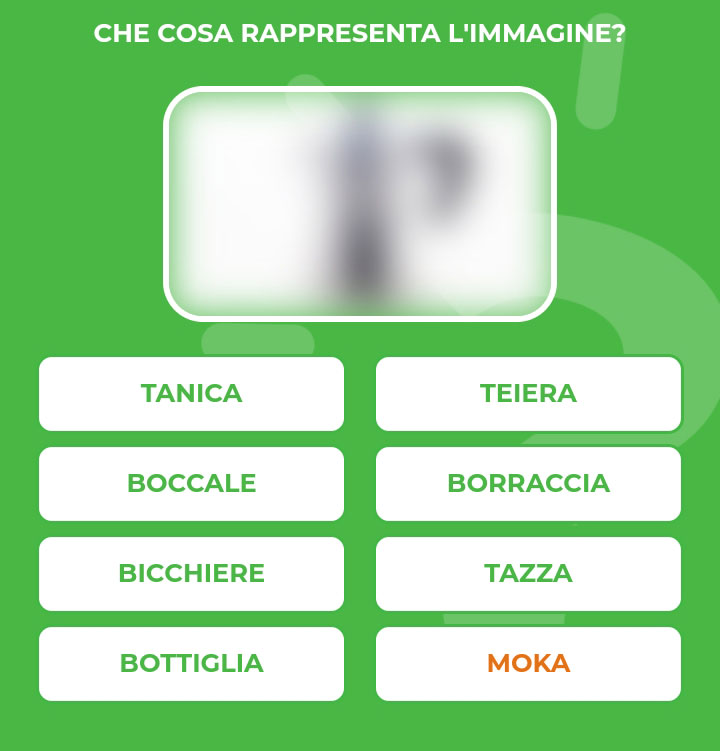Choose the BOTTIGLIA answer
720x751 pixels.
191,664
